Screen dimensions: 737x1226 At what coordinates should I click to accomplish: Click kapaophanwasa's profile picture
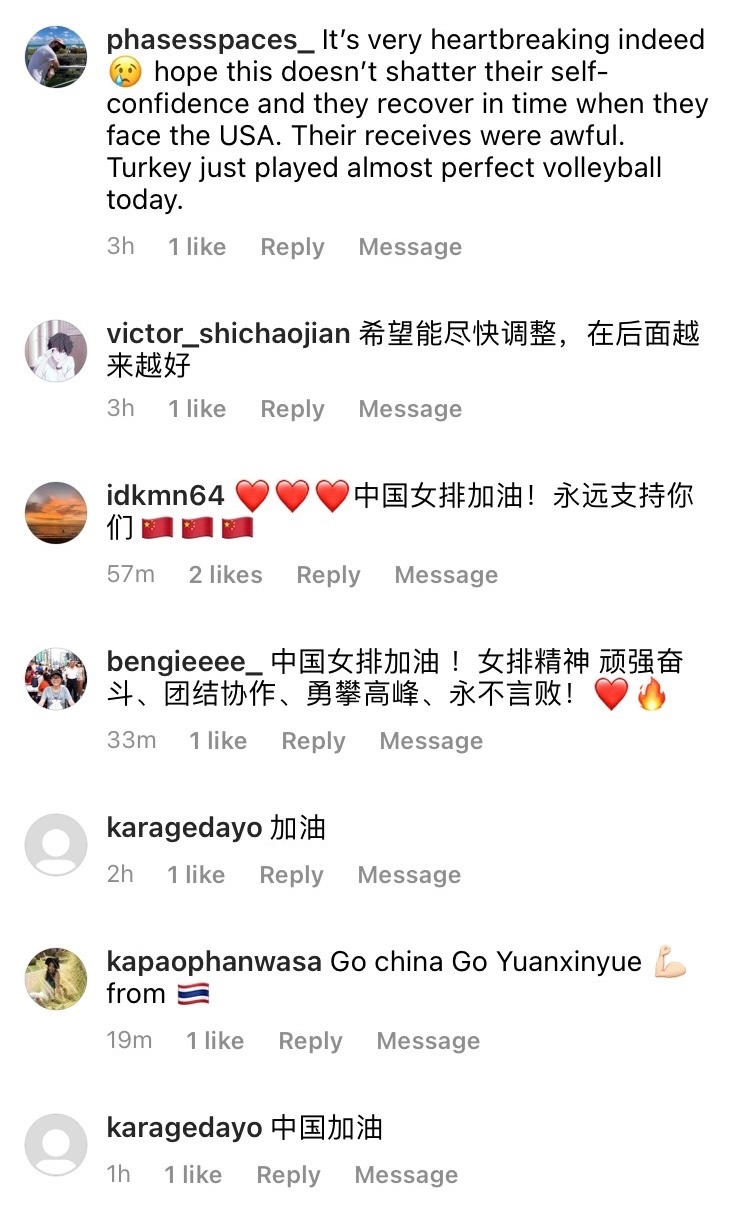55,978
